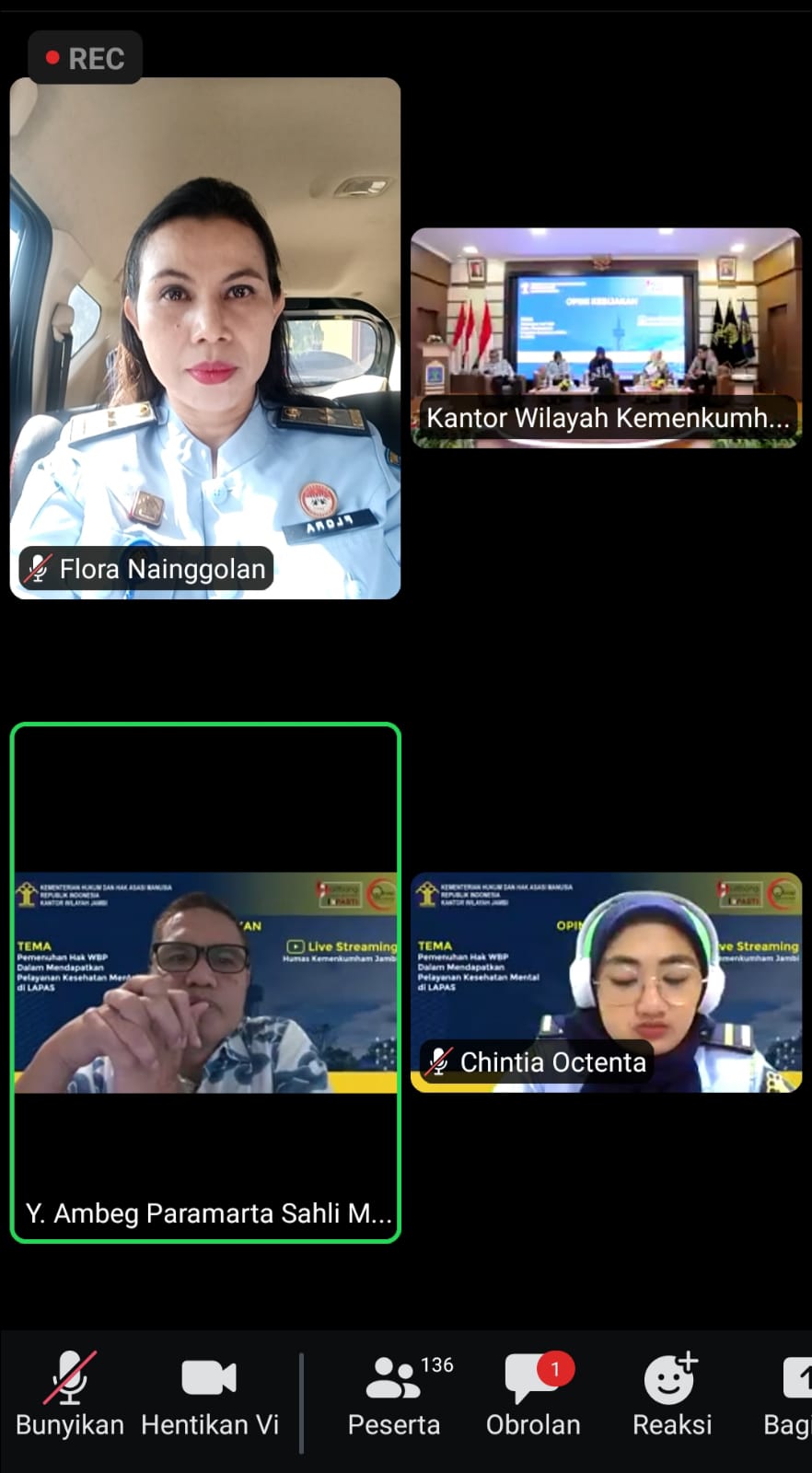Screen dimensions: 812x1473
Task: Open the Peserta participants list
Action: coord(394,1394)
